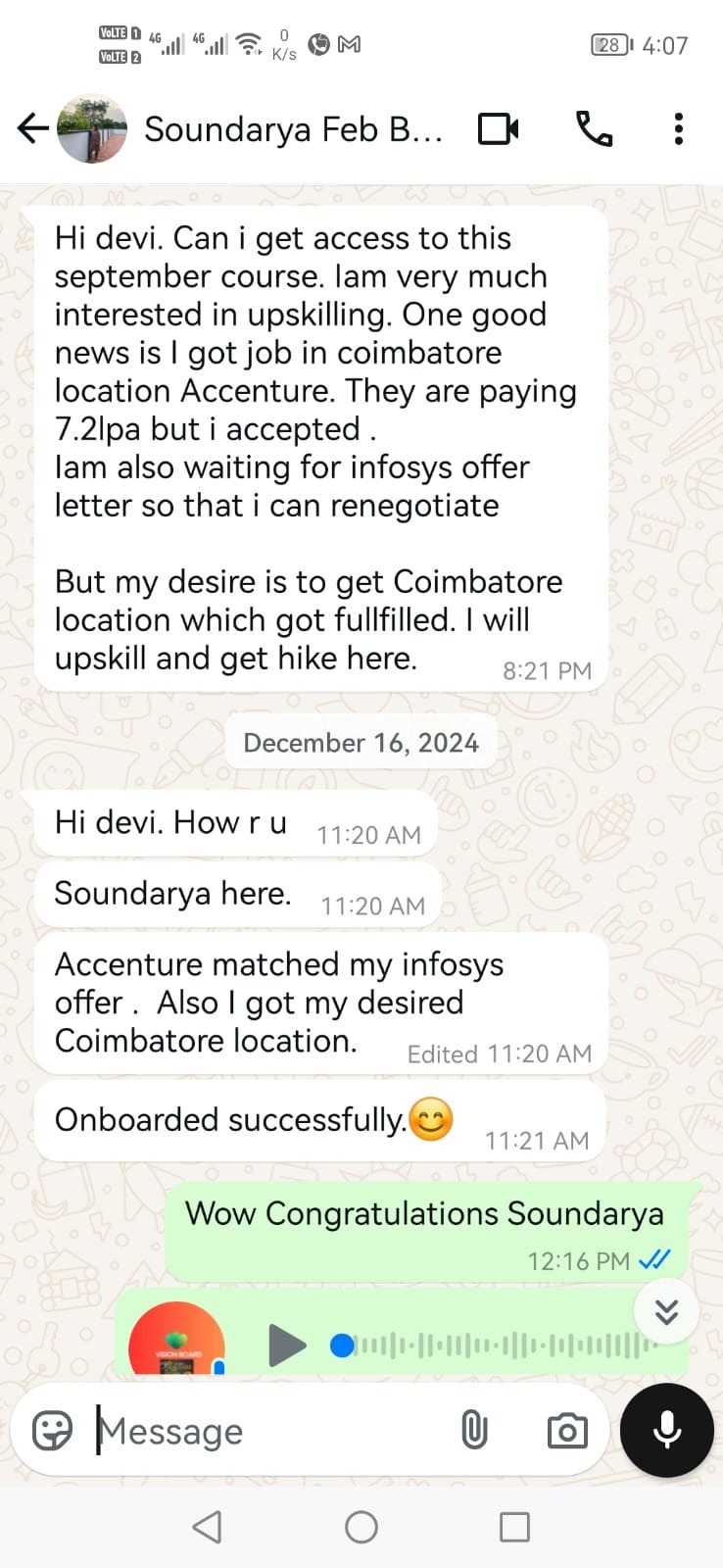Open recent apps from navigation bar
723x1568 pixels.
click(x=514, y=1527)
